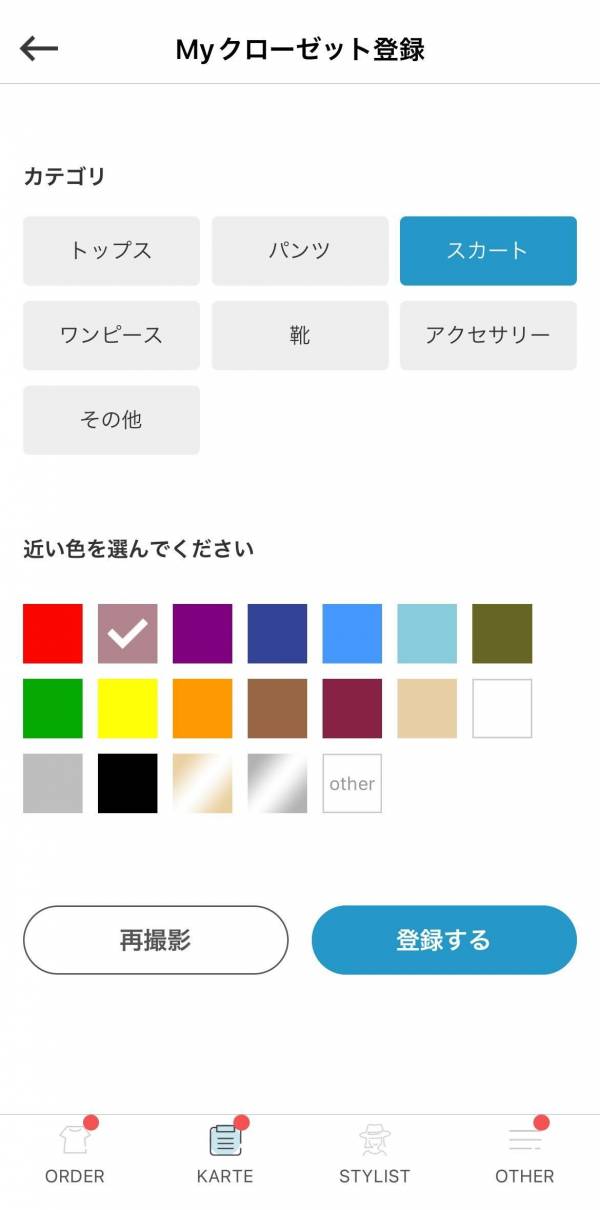600x1210 pixels.
Task: Pick the black color swatch
Action: (x=127, y=783)
